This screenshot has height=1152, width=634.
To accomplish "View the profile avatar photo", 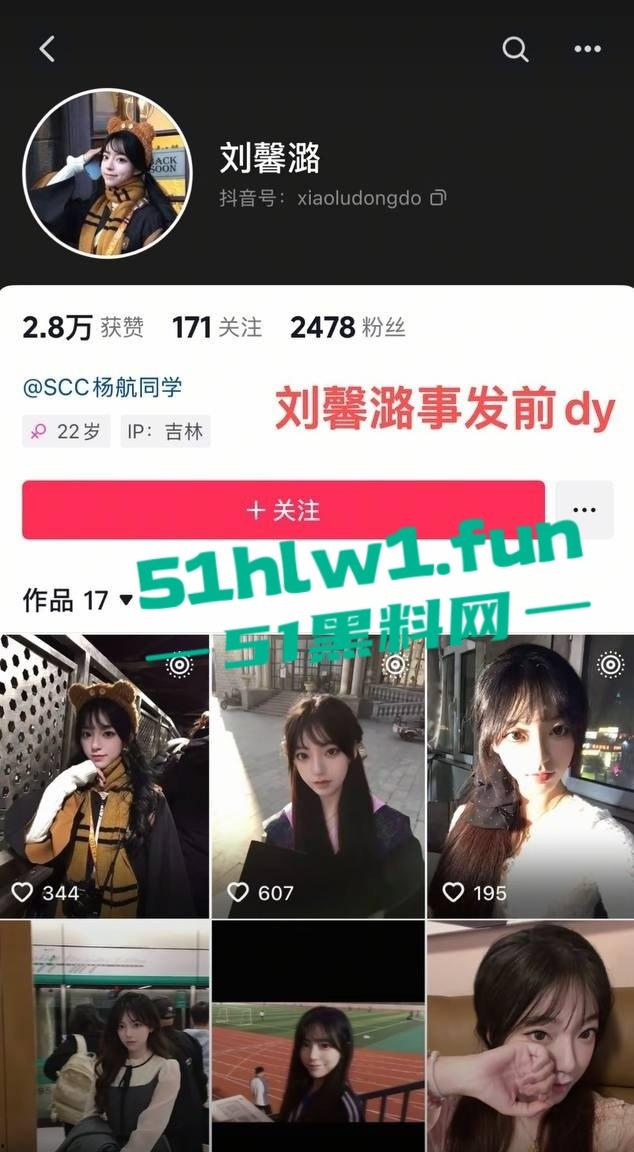I will pos(107,174).
